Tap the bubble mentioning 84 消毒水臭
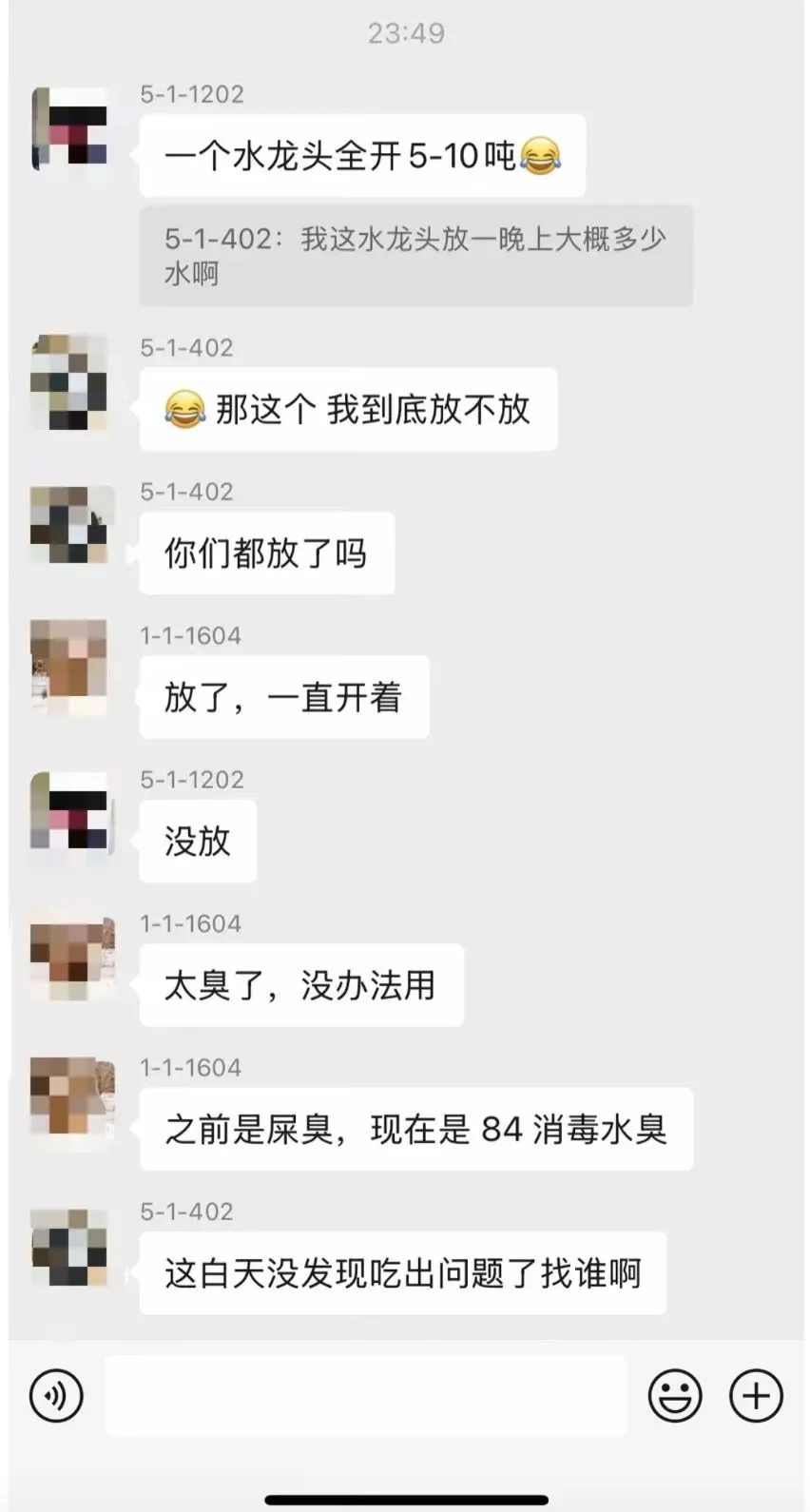 pos(415,1129)
